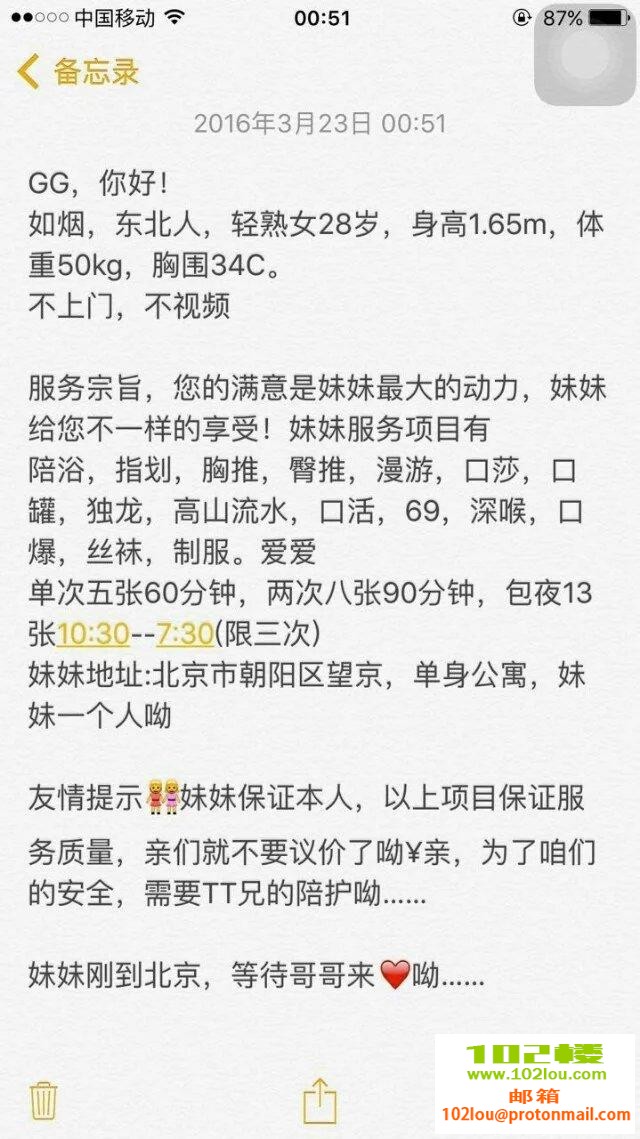Tap the underlined 7:30 time link
This screenshot has width=640, height=1139.
(x=184, y=634)
